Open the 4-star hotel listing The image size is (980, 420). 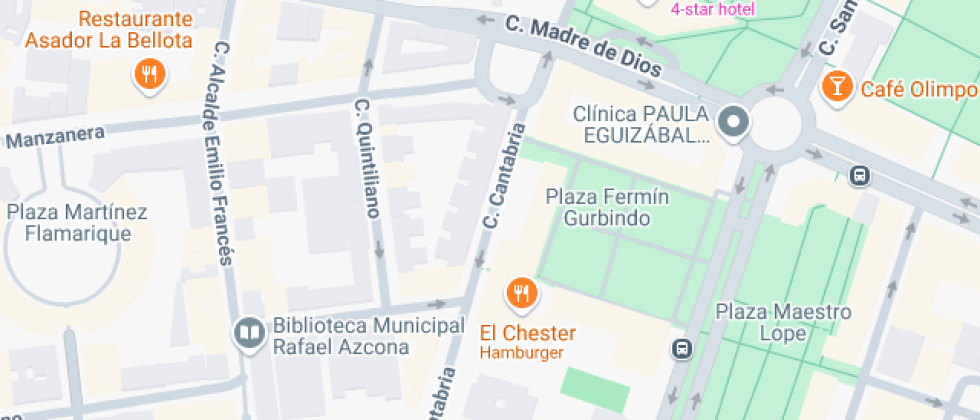coord(712,9)
